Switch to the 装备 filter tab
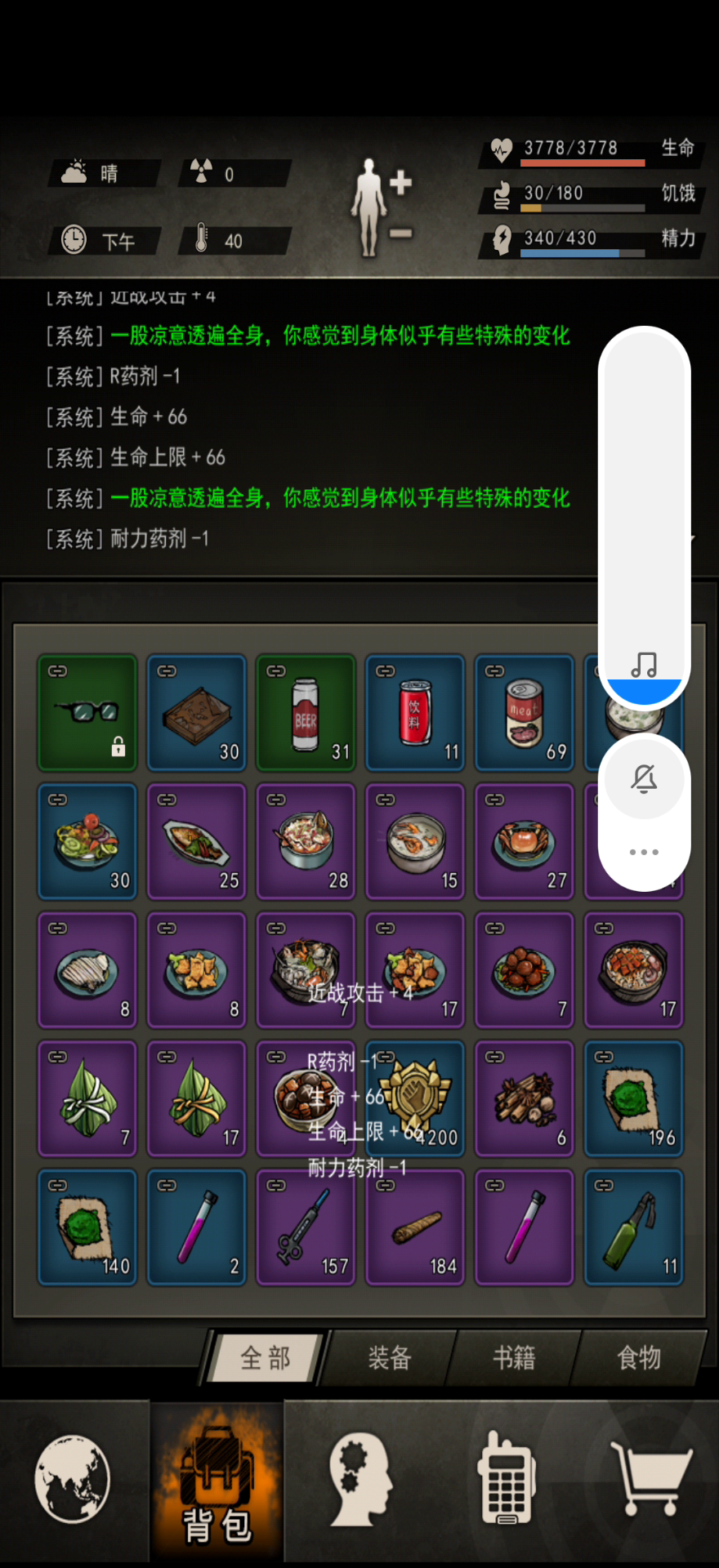Viewport: 719px width, 1568px height. (389, 1358)
